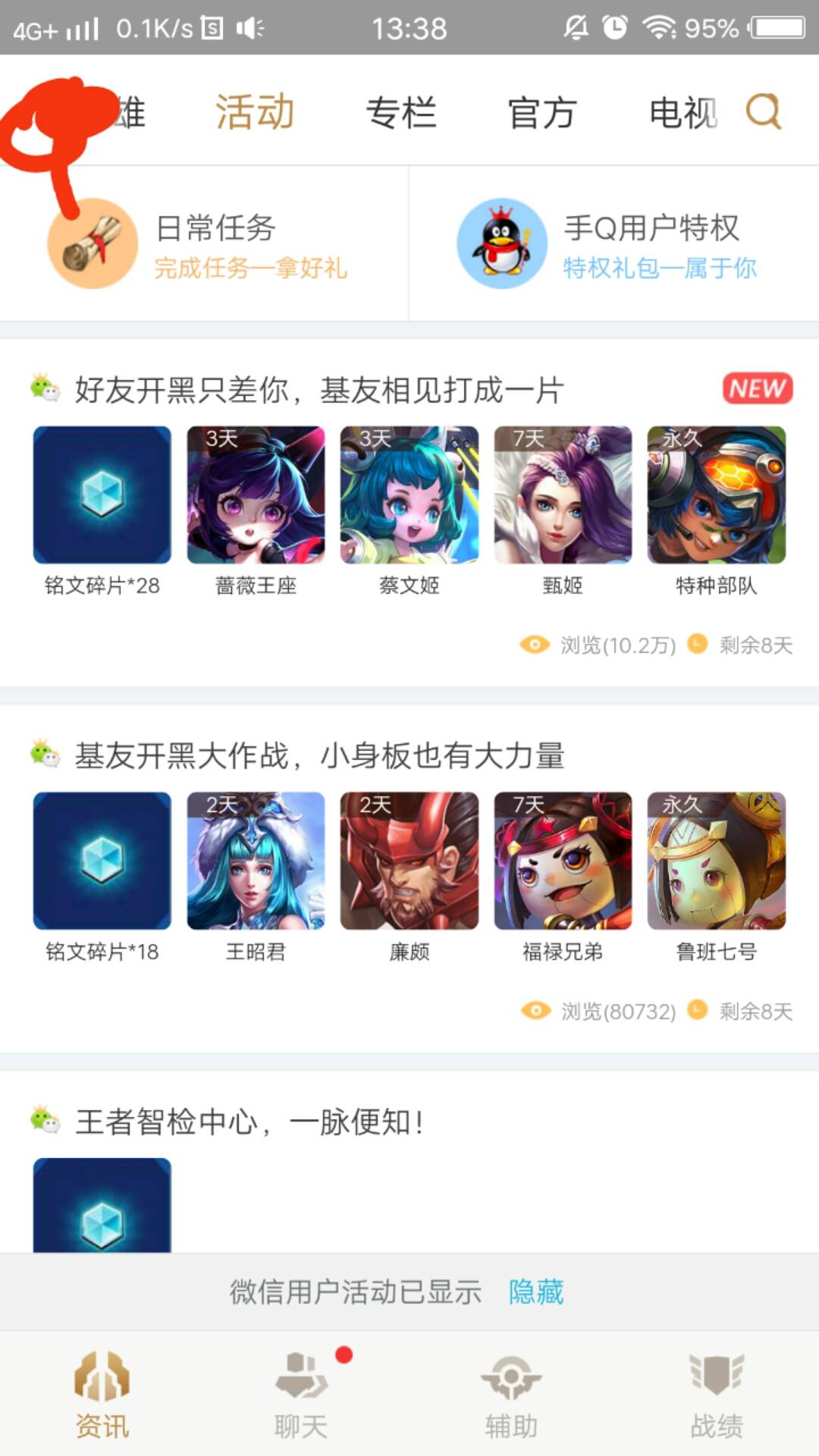Go to the 聊天 tab
Viewport: 819px width, 1456px height.
[x=301, y=1394]
